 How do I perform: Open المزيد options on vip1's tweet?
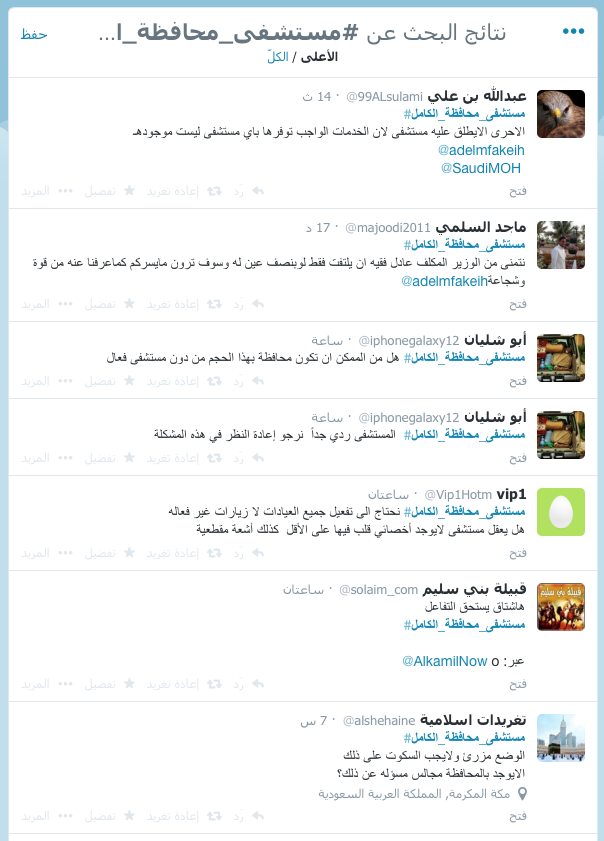pyautogui.click(x=43, y=552)
